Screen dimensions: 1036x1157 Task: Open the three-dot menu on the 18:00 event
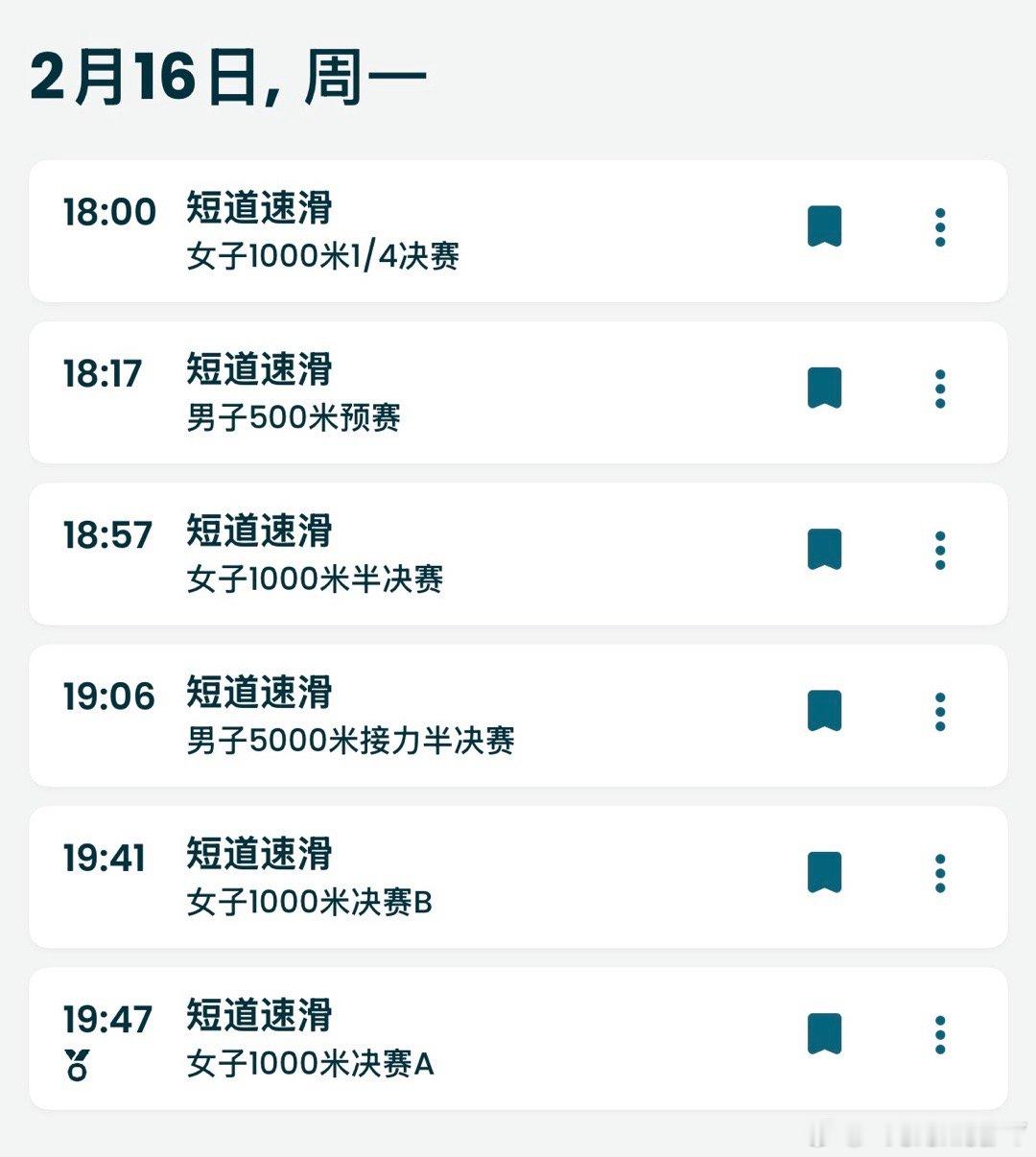click(x=940, y=228)
